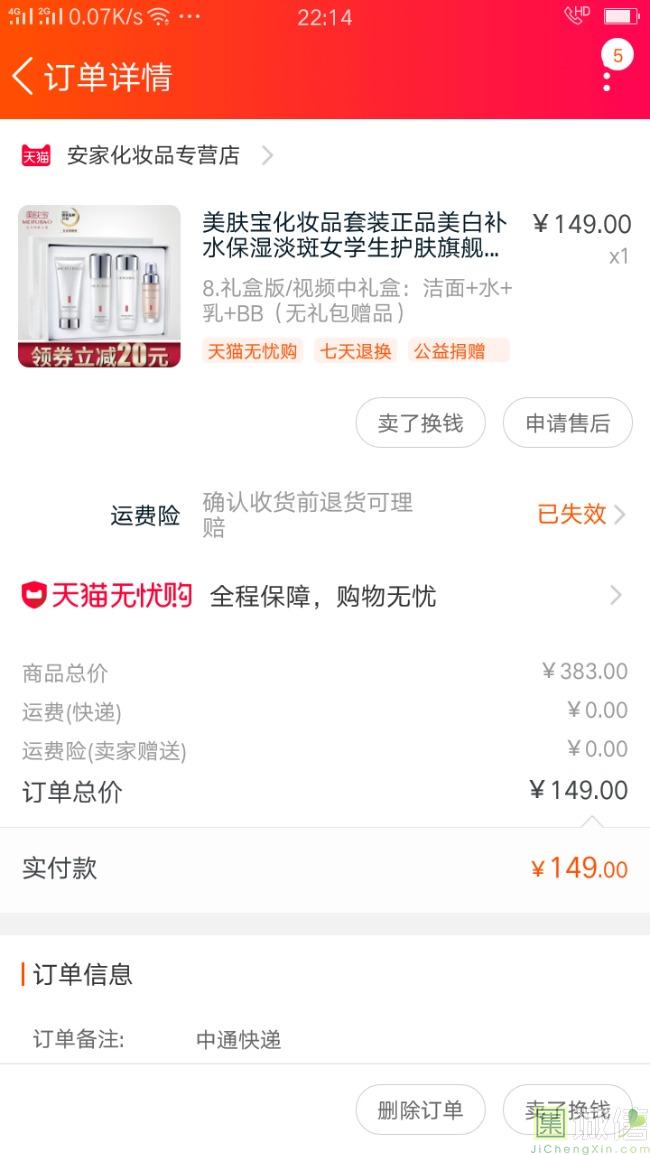Open the 运费险 row marked 已失效
This screenshot has width=650, height=1155.
pos(580,515)
